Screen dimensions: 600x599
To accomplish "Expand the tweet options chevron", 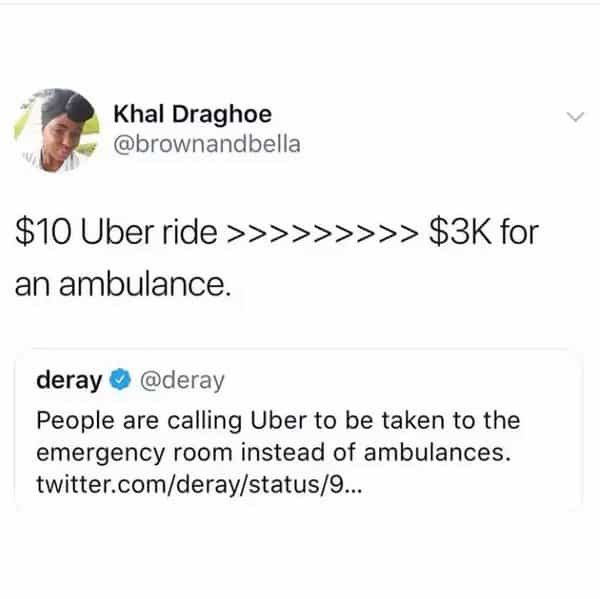I will coord(574,118).
